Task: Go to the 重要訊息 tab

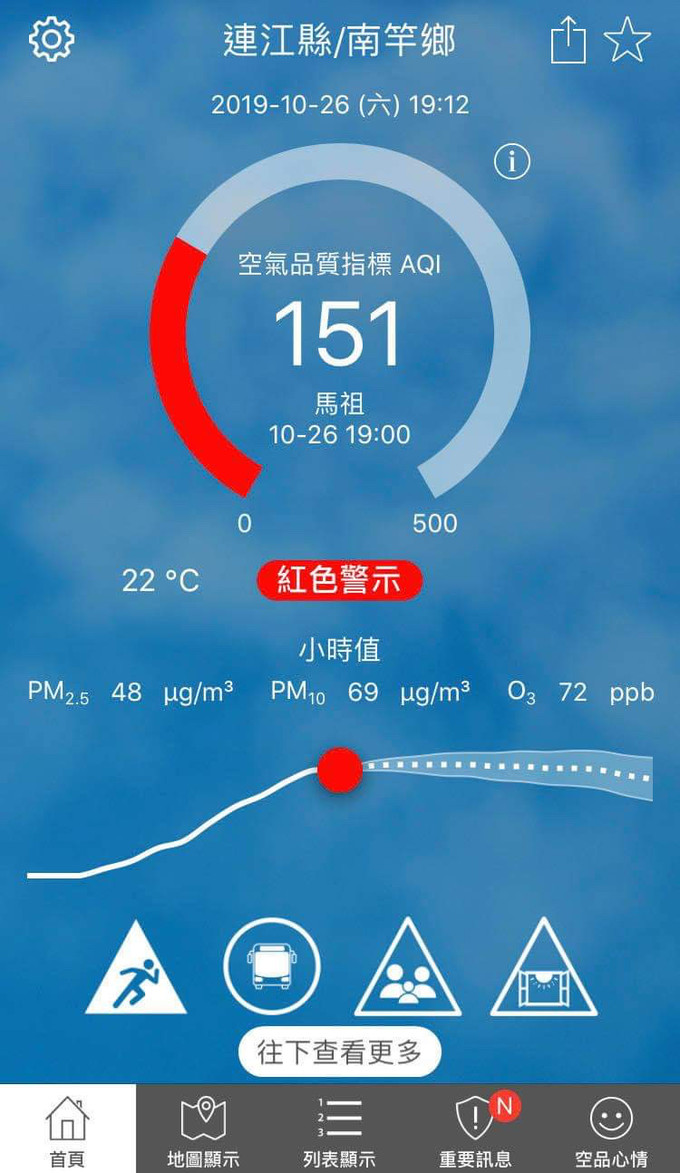Action: tap(476, 1130)
